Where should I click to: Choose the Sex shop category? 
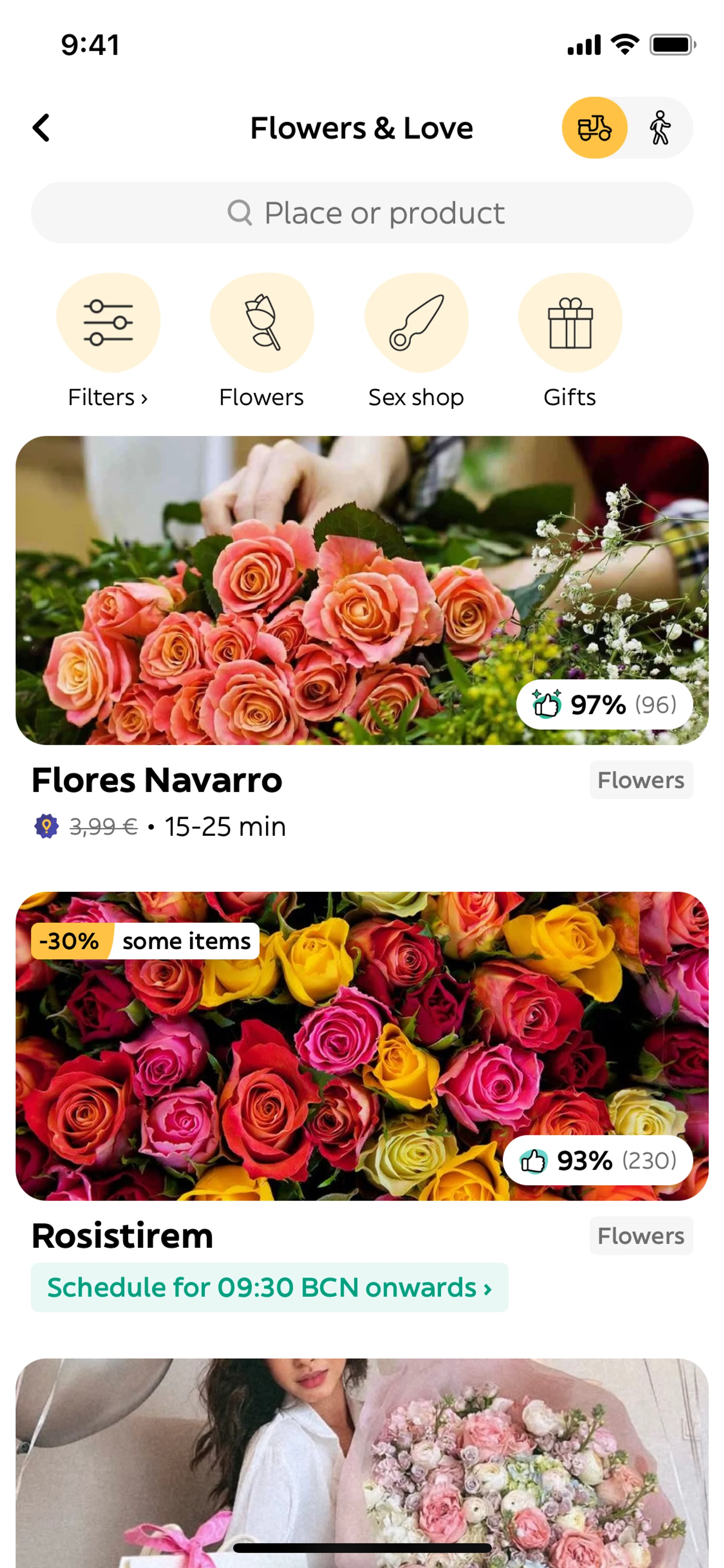416,341
